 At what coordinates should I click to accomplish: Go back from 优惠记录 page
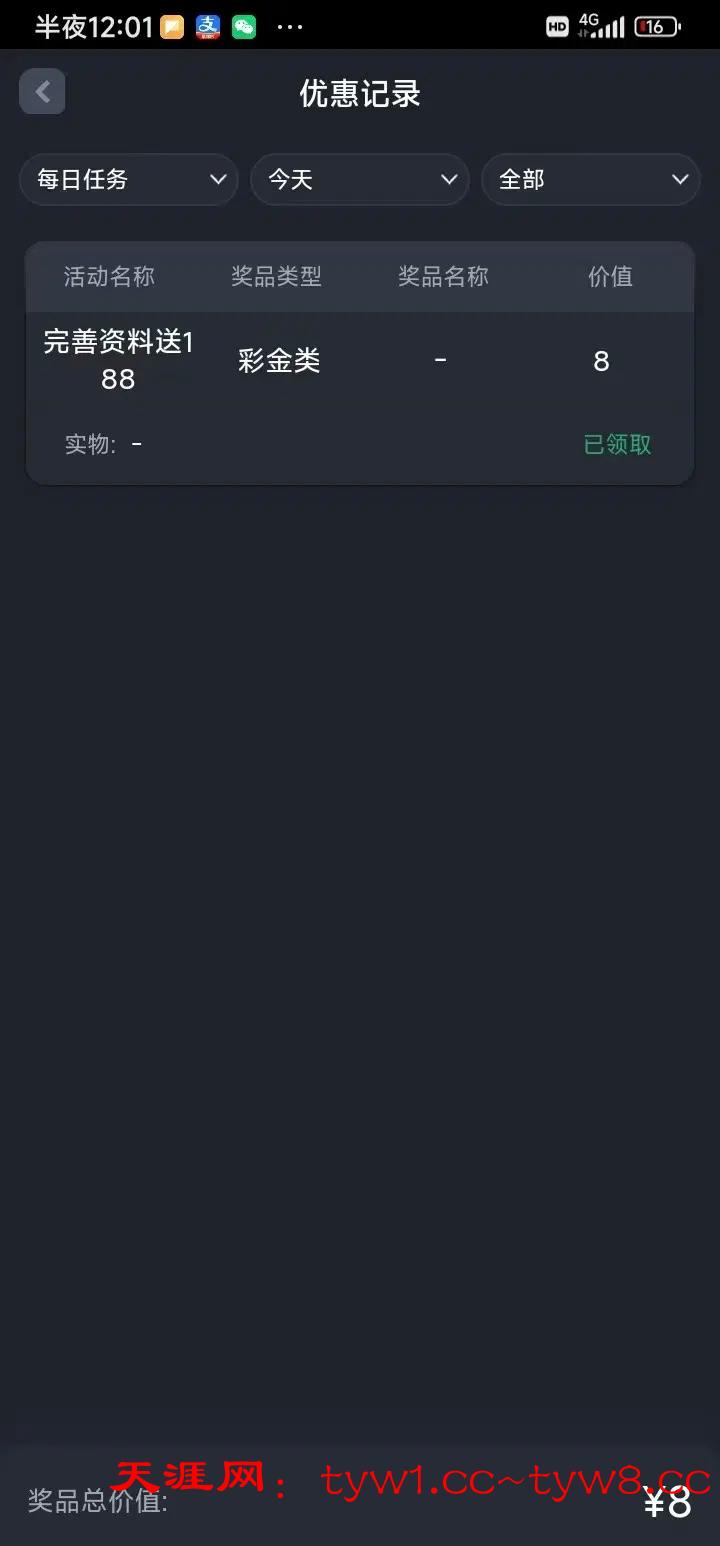(42, 92)
